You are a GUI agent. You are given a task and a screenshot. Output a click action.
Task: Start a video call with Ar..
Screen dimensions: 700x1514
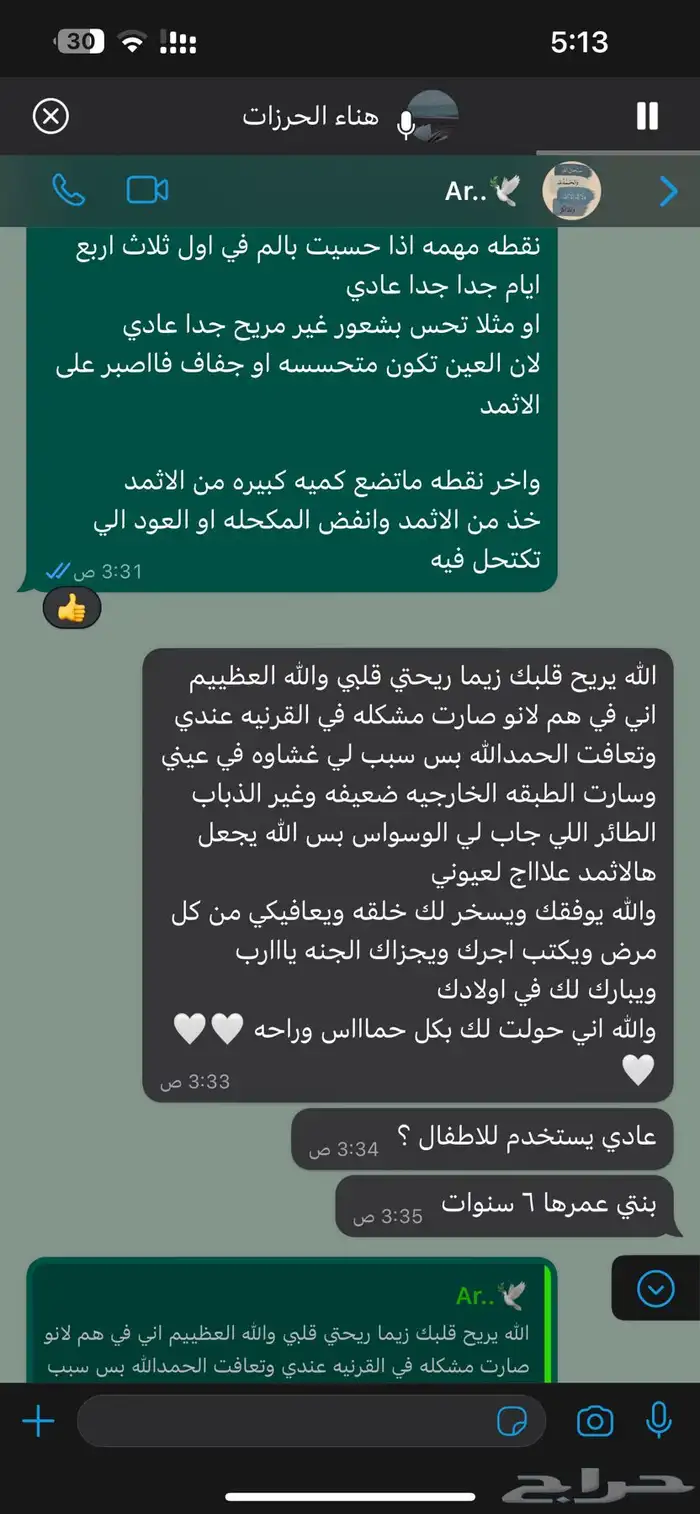148,190
